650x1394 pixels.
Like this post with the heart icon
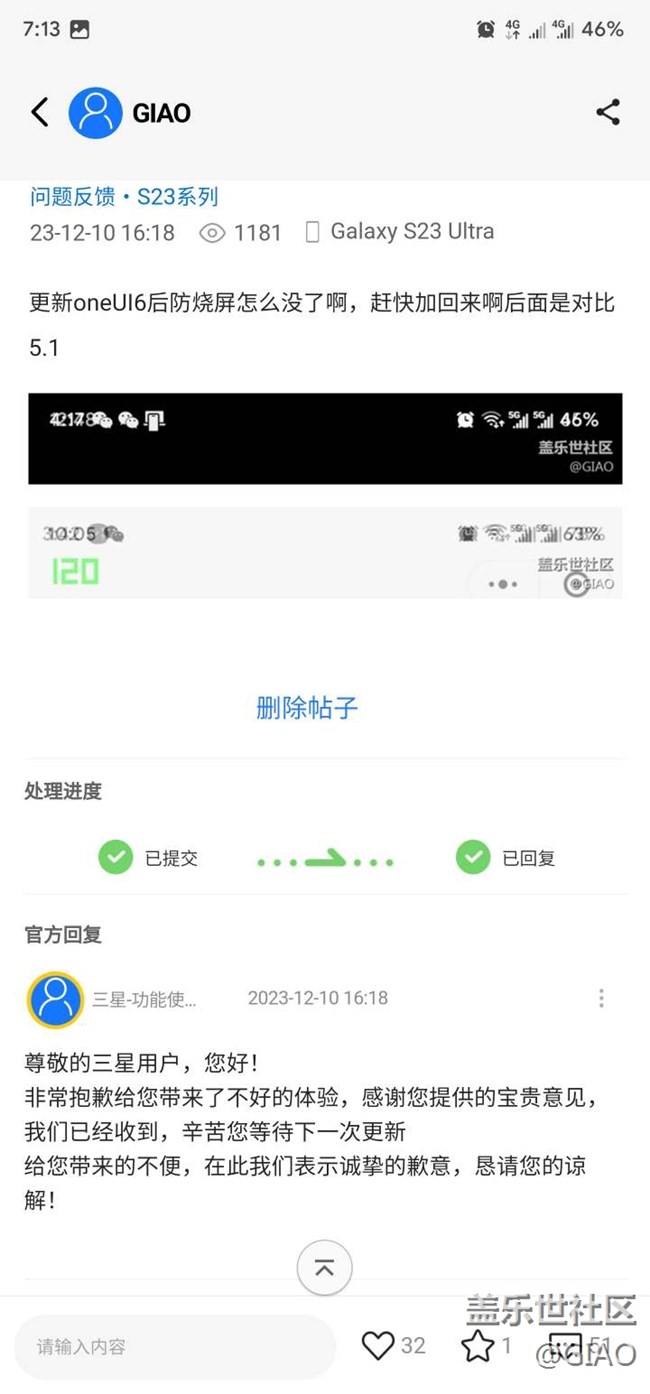[x=378, y=1346]
